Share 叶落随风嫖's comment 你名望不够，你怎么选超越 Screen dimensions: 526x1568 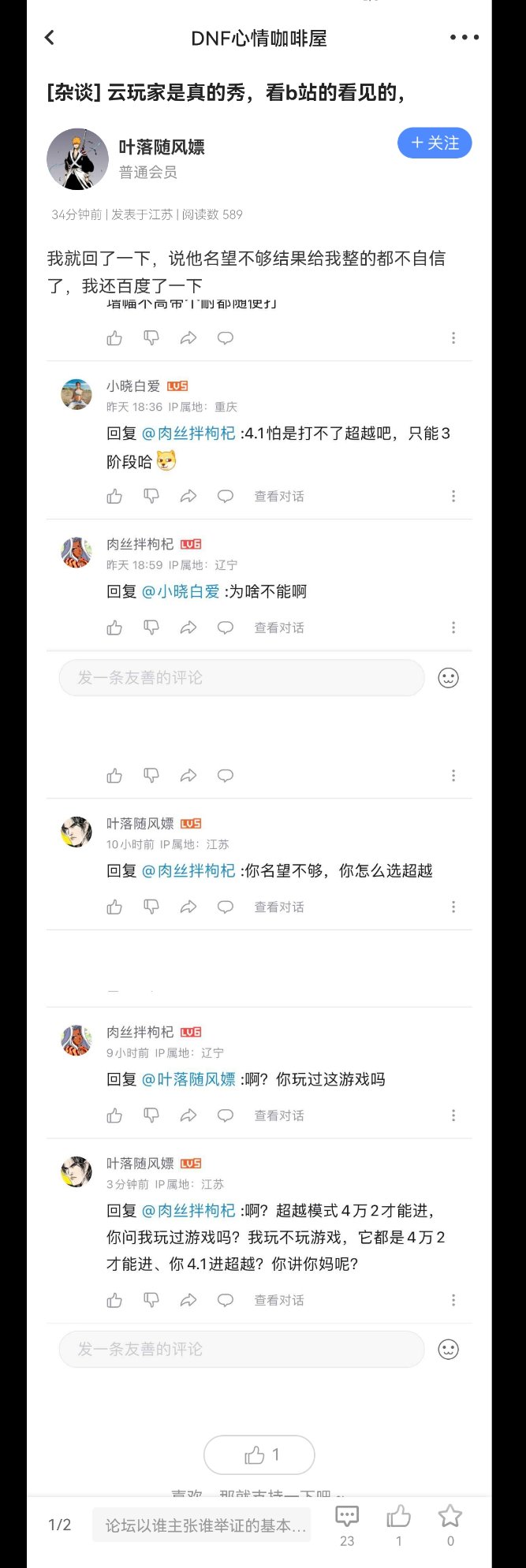coord(188,907)
